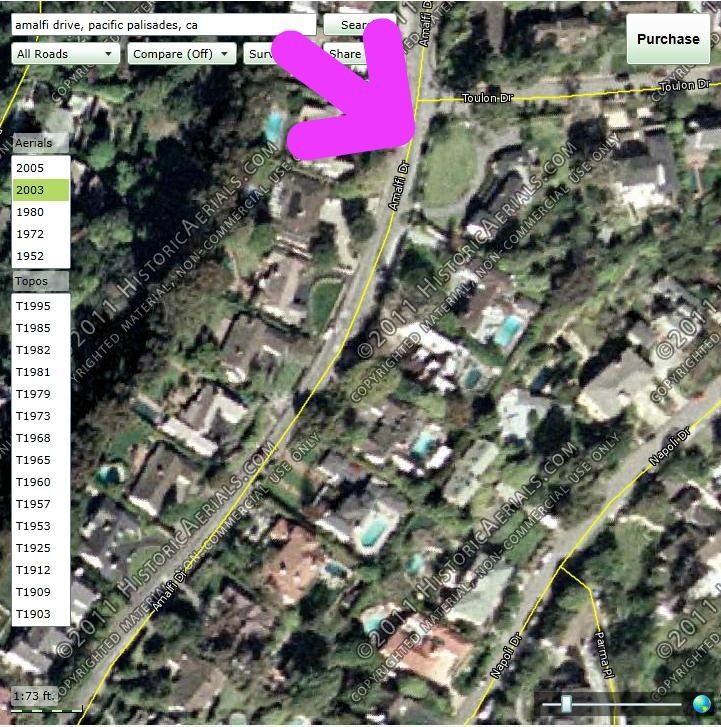
Task: Tap the zoom slider
Action: coord(566,705)
